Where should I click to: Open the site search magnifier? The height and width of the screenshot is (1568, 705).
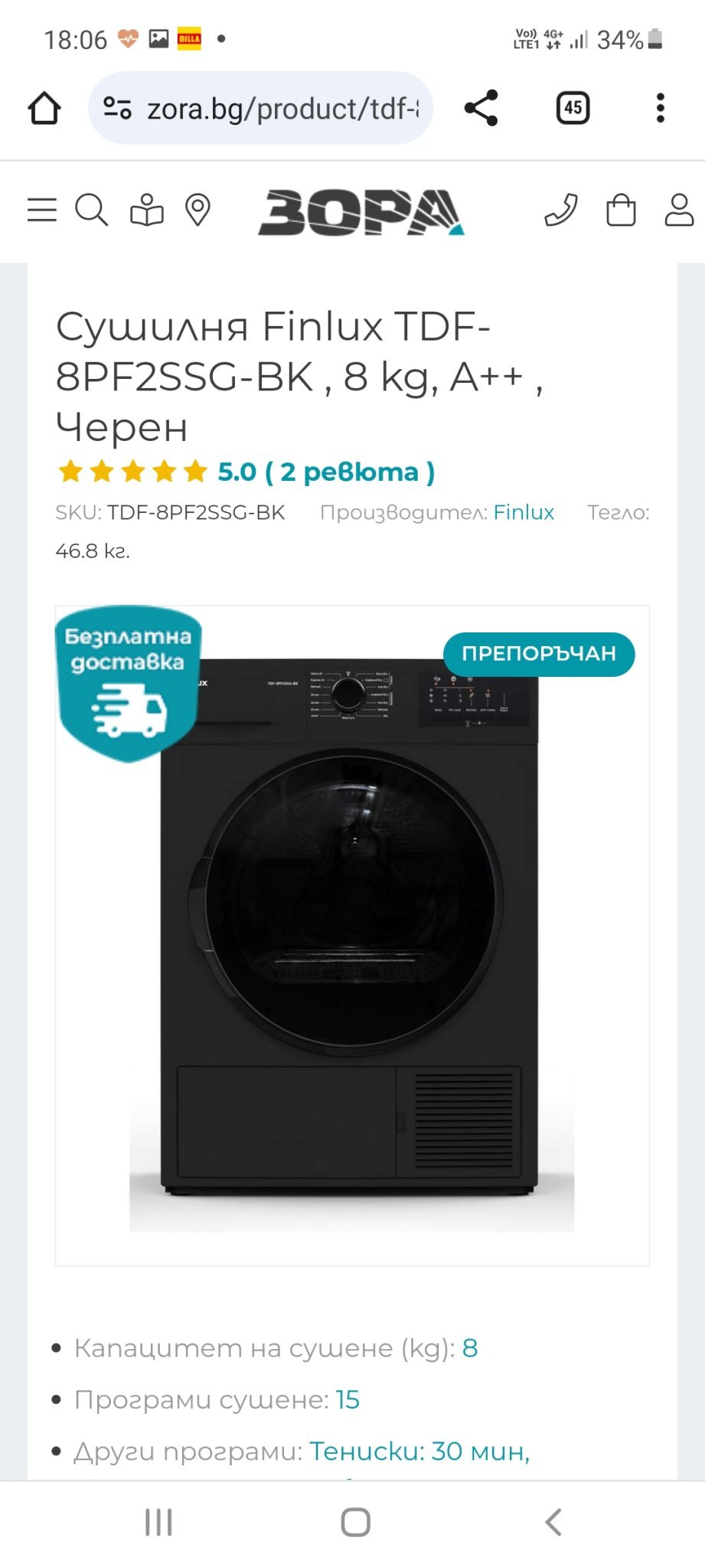[92, 210]
